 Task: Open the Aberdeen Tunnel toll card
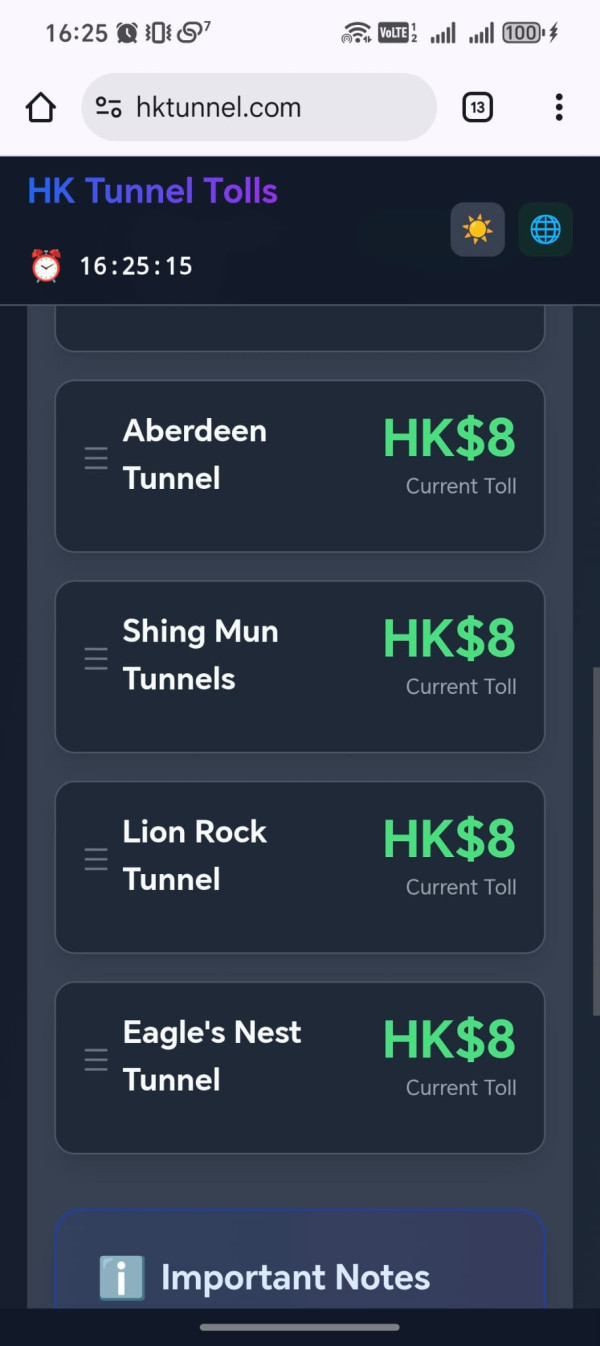(x=300, y=465)
